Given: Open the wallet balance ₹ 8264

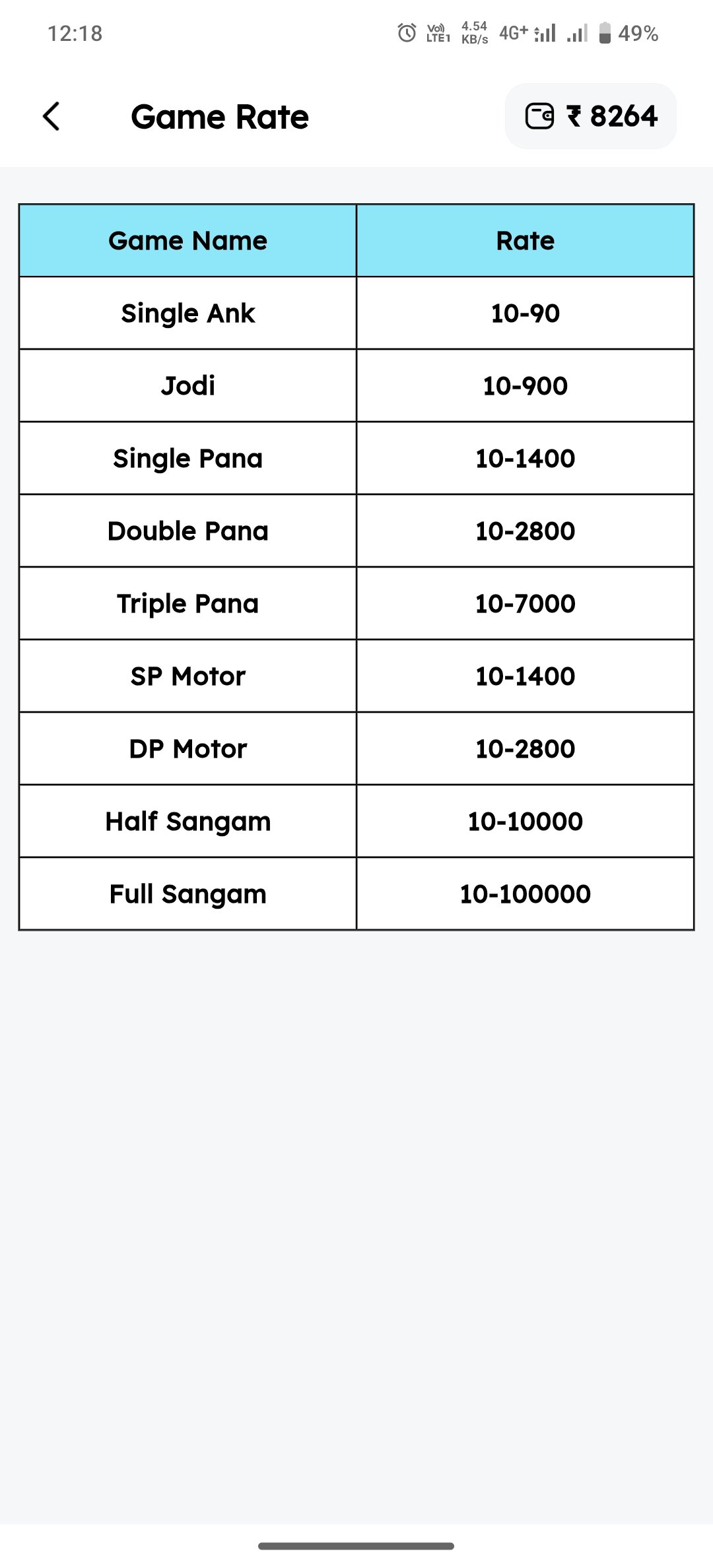Looking at the screenshot, I should click(591, 117).
